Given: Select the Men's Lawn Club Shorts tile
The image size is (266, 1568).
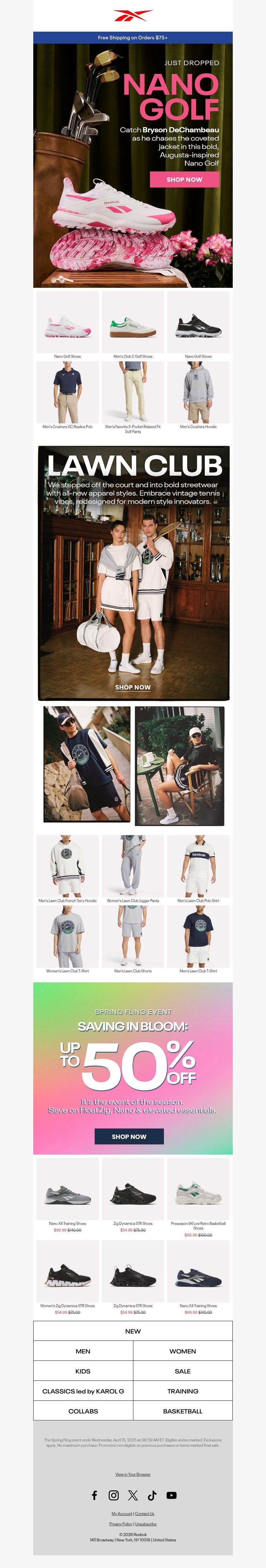Looking at the screenshot, I should (x=133, y=935).
